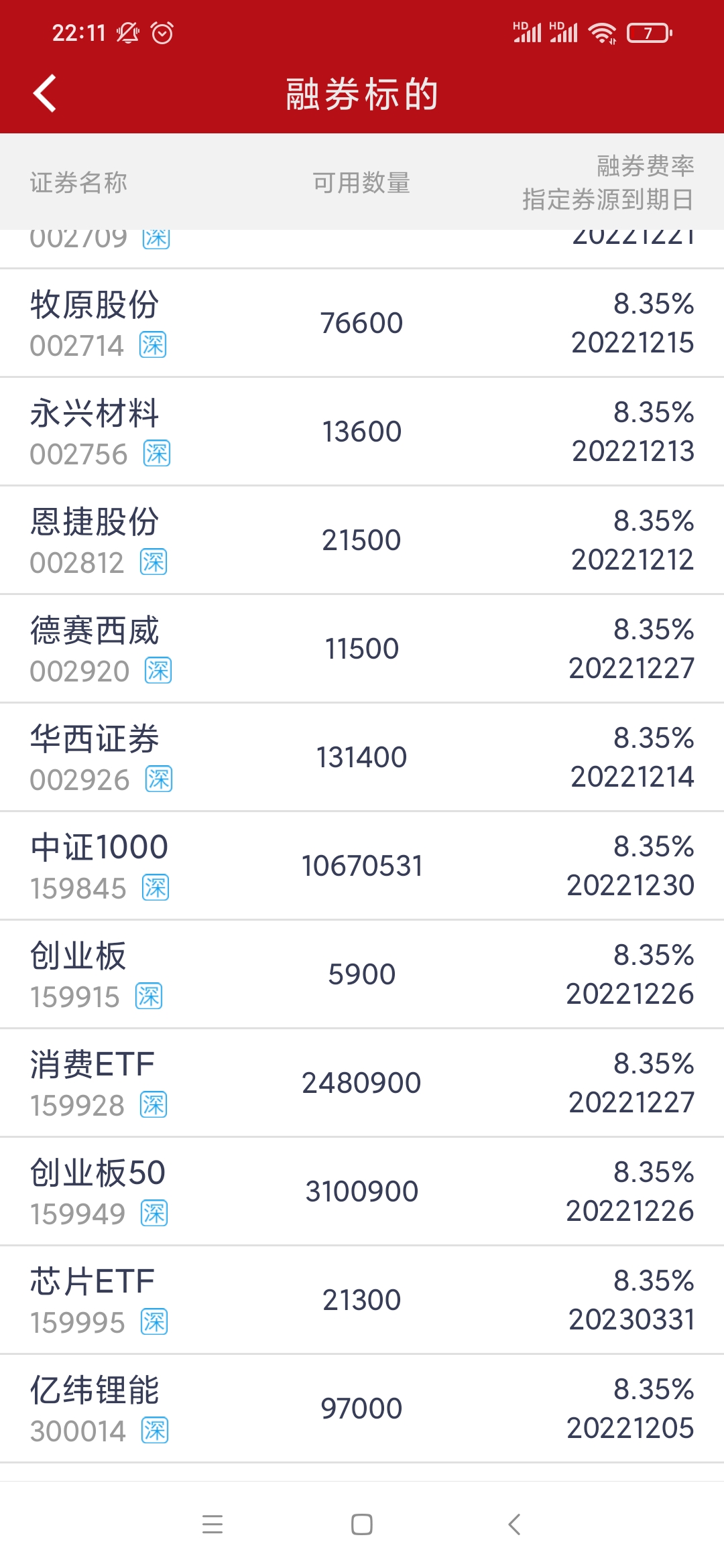The height and width of the screenshot is (1568, 724).
Task: Open 华西证券 002926 row
Action: point(362,758)
